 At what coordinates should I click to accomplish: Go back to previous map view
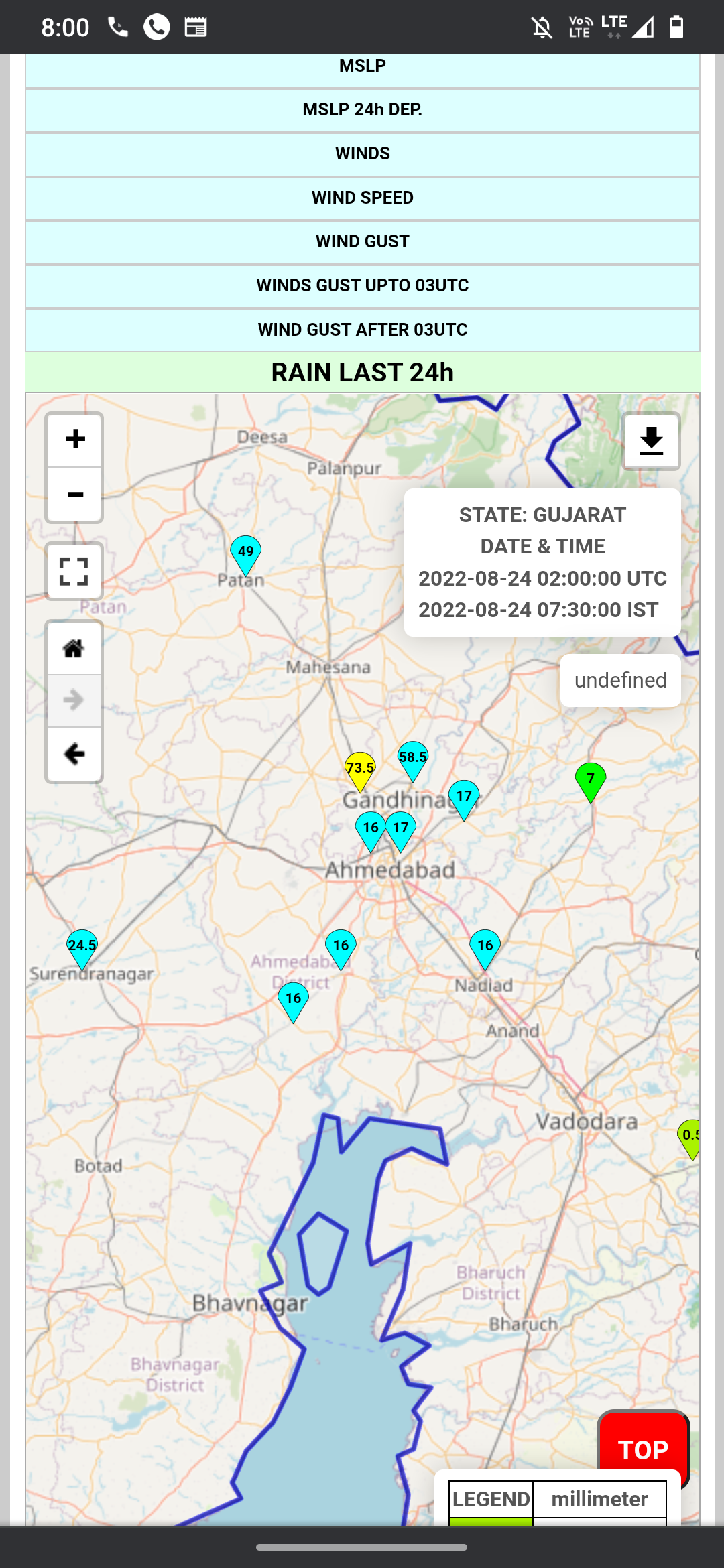74,754
